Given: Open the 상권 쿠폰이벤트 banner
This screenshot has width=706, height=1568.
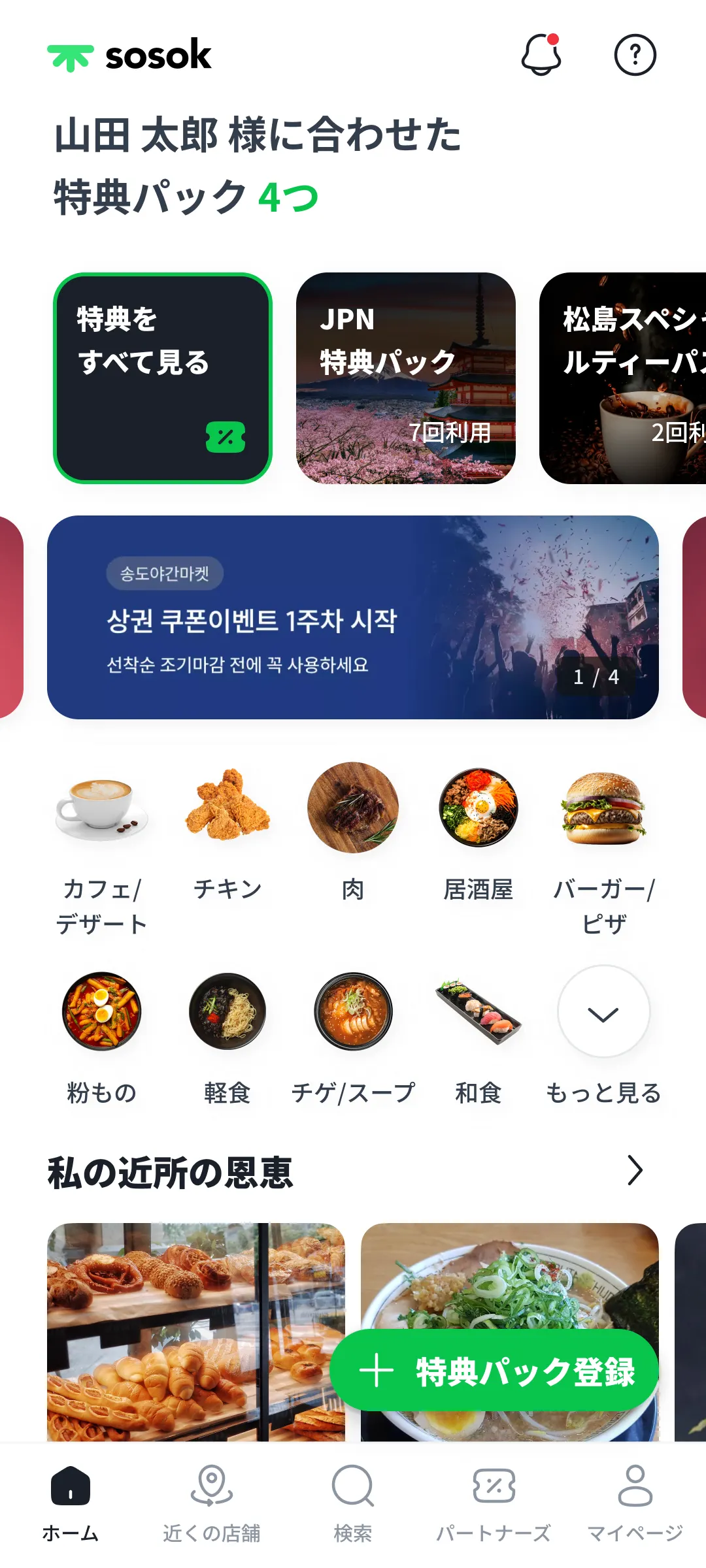Looking at the screenshot, I should (x=353, y=617).
